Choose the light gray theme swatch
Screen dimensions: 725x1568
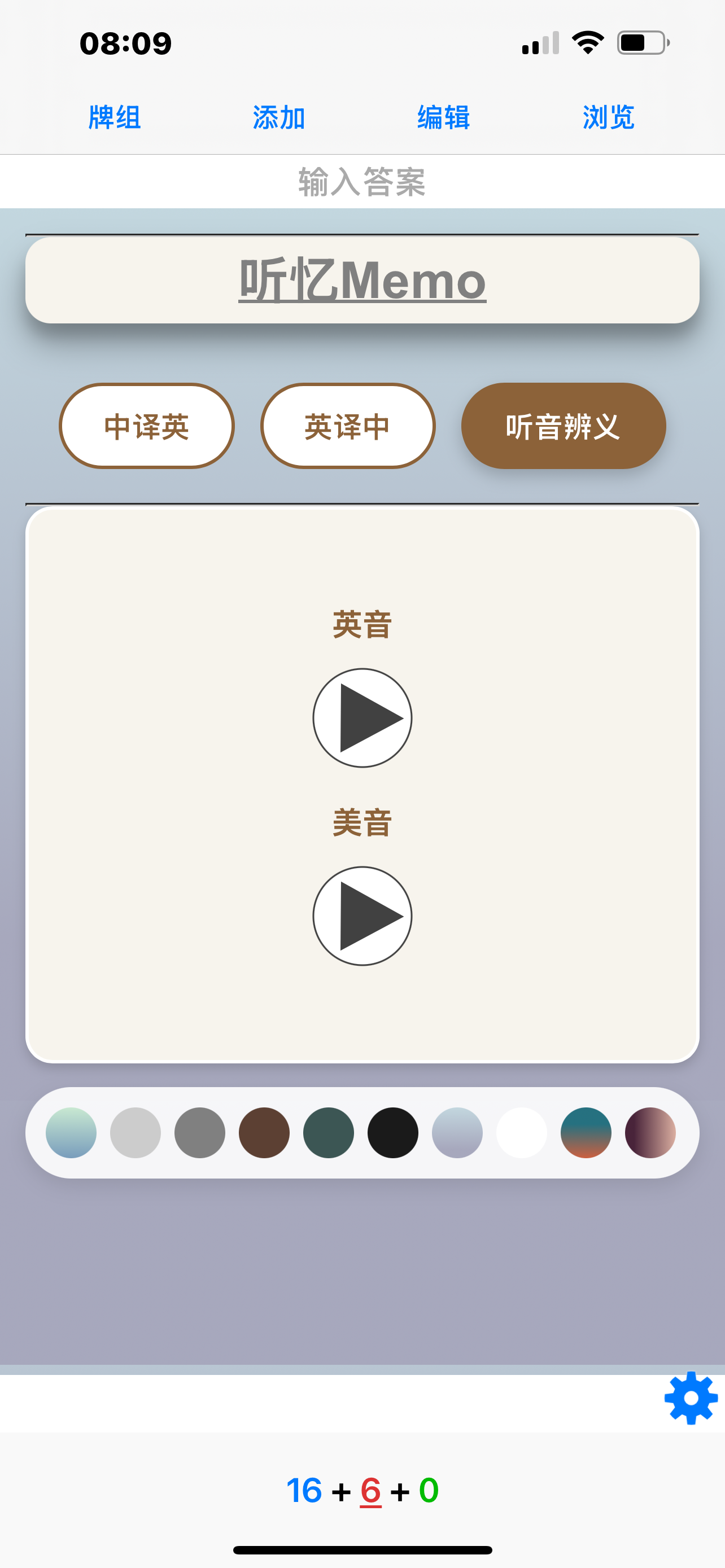click(136, 1133)
